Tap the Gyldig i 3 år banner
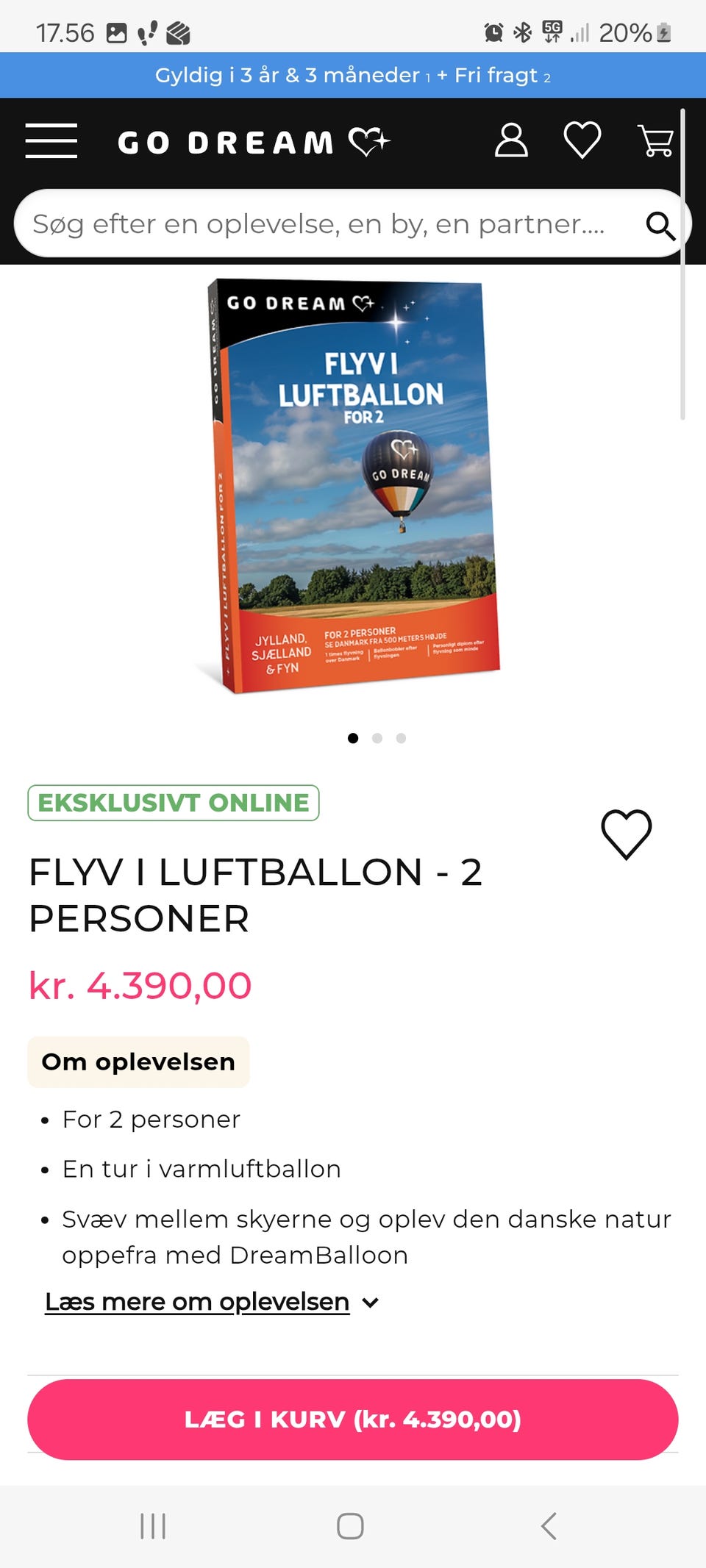The height and width of the screenshot is (1568, 706). pyautogui.click(x=353, y=74)
